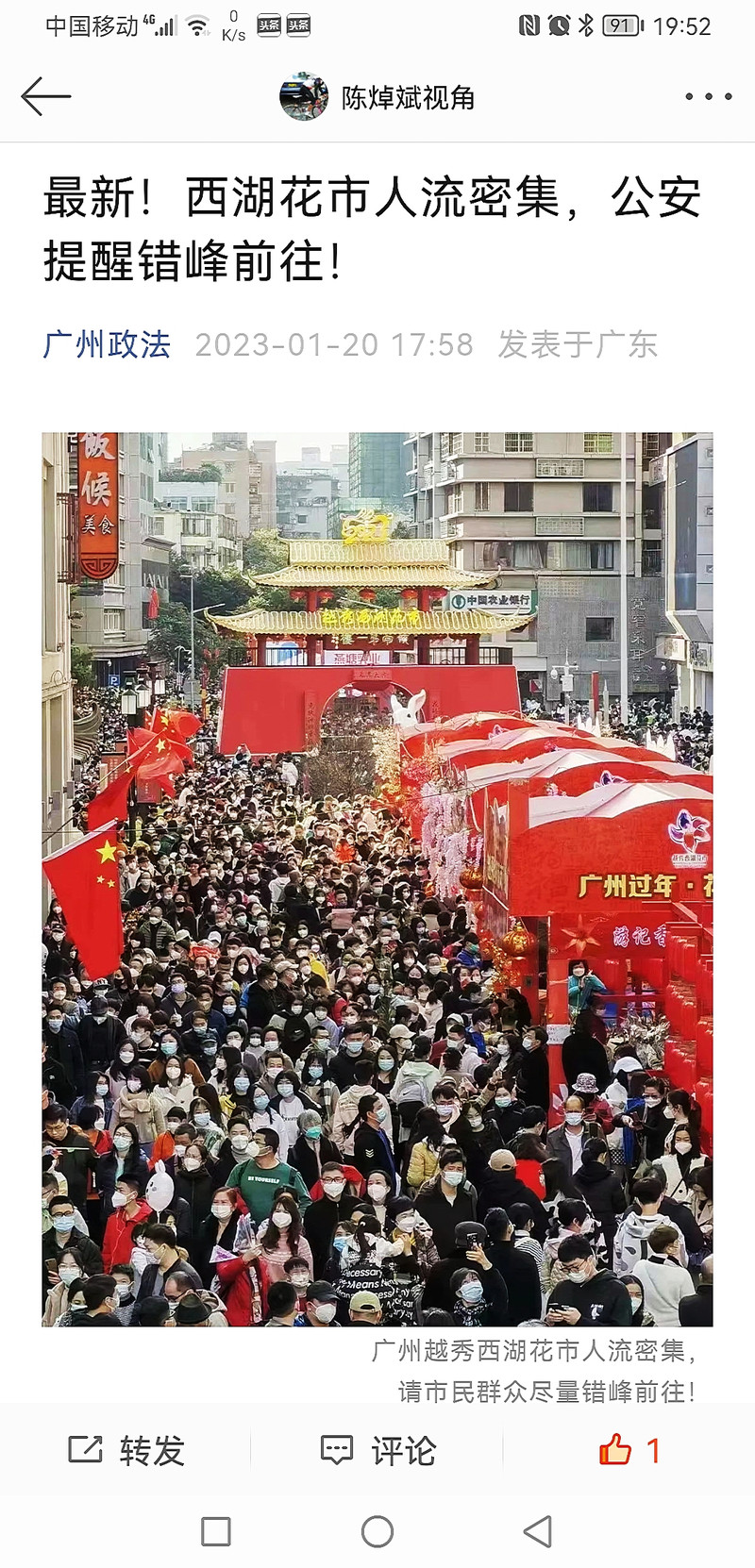This screenshot has height=1568, width=755.
Task: View the 西湖花市 crowd photo fullscreen
Action: pos(377,879)
